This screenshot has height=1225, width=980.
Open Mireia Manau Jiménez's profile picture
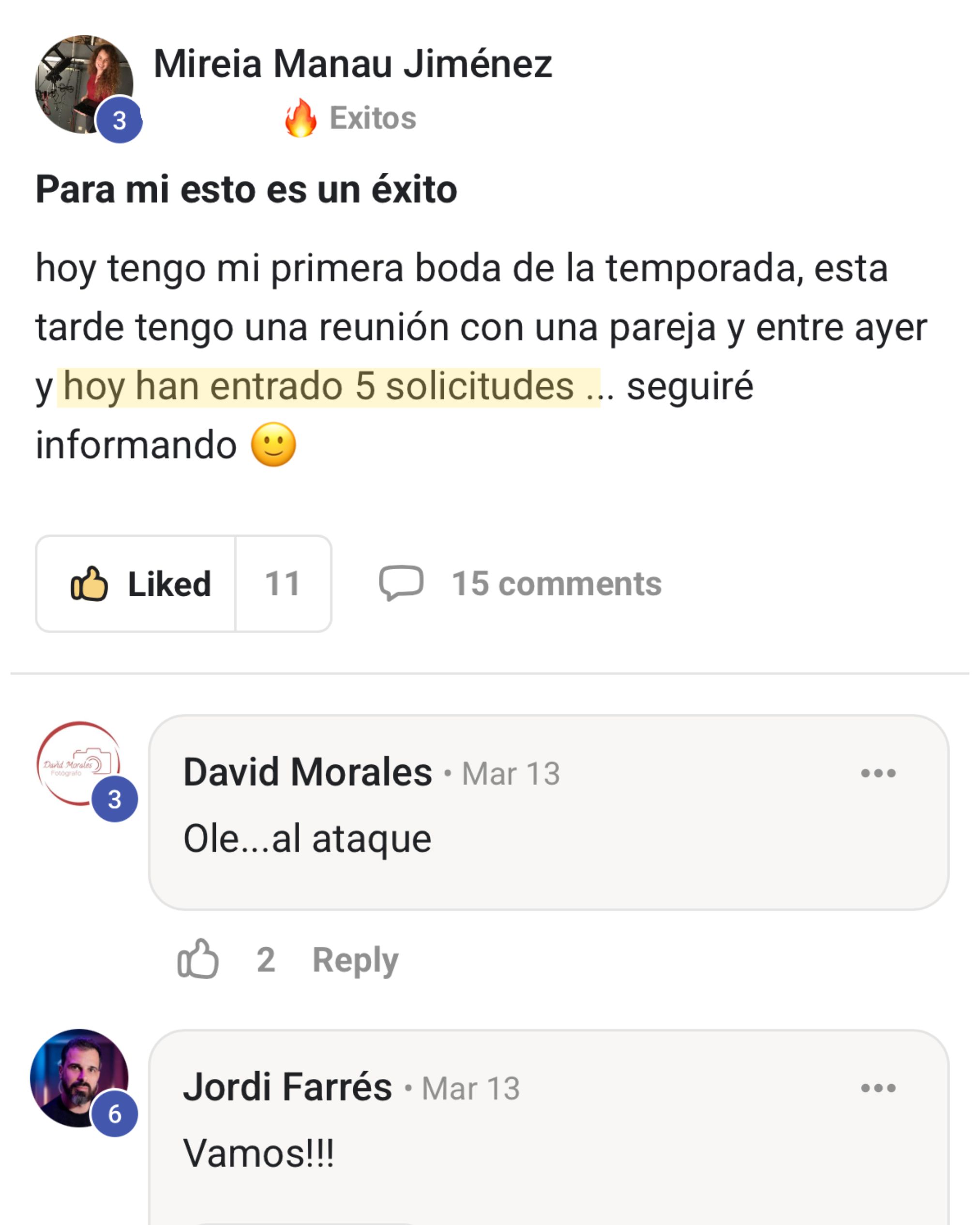(x=84, y=84)
